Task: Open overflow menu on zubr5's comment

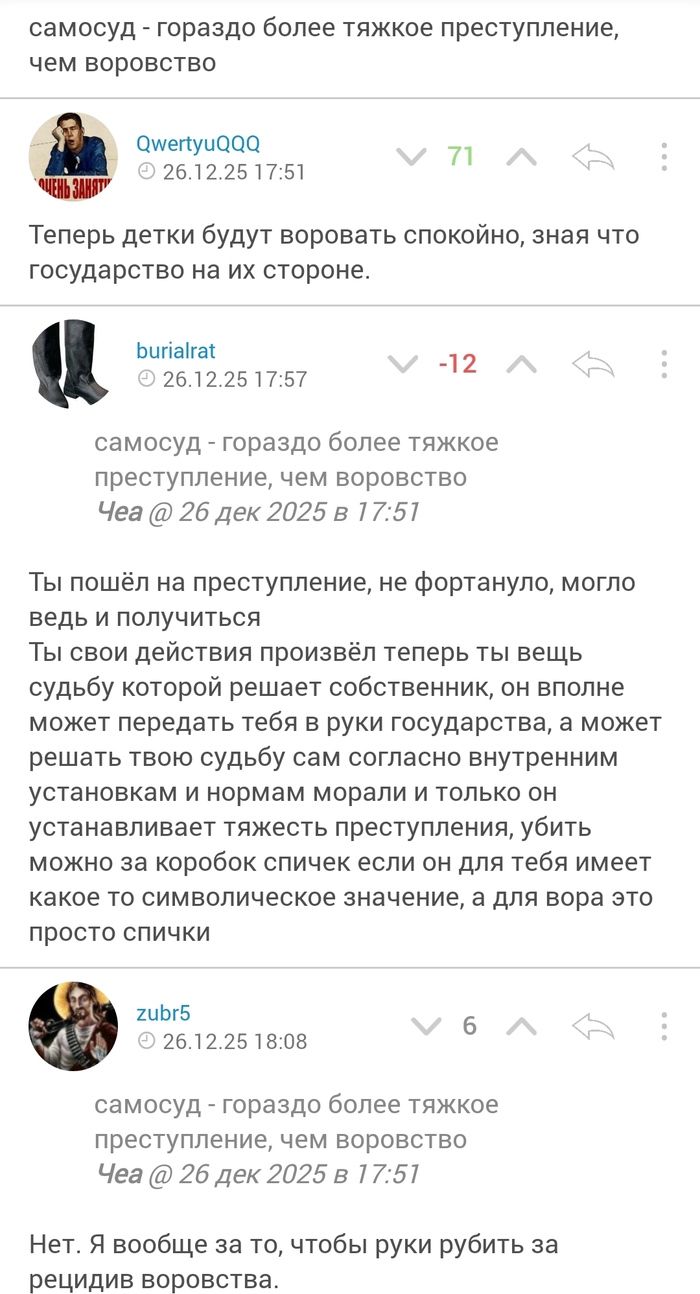Action: (x=665, y=1026)
